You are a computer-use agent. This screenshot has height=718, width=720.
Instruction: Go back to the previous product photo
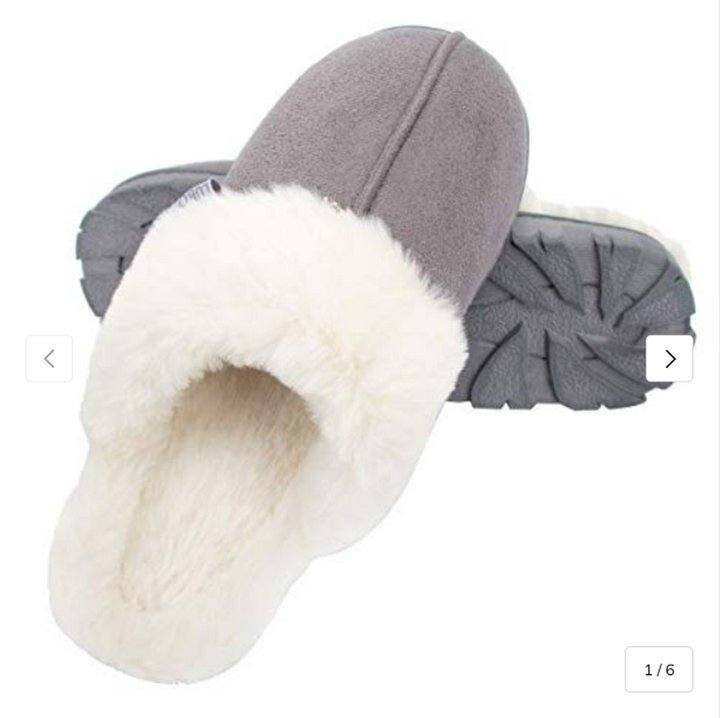click(49, 359)
